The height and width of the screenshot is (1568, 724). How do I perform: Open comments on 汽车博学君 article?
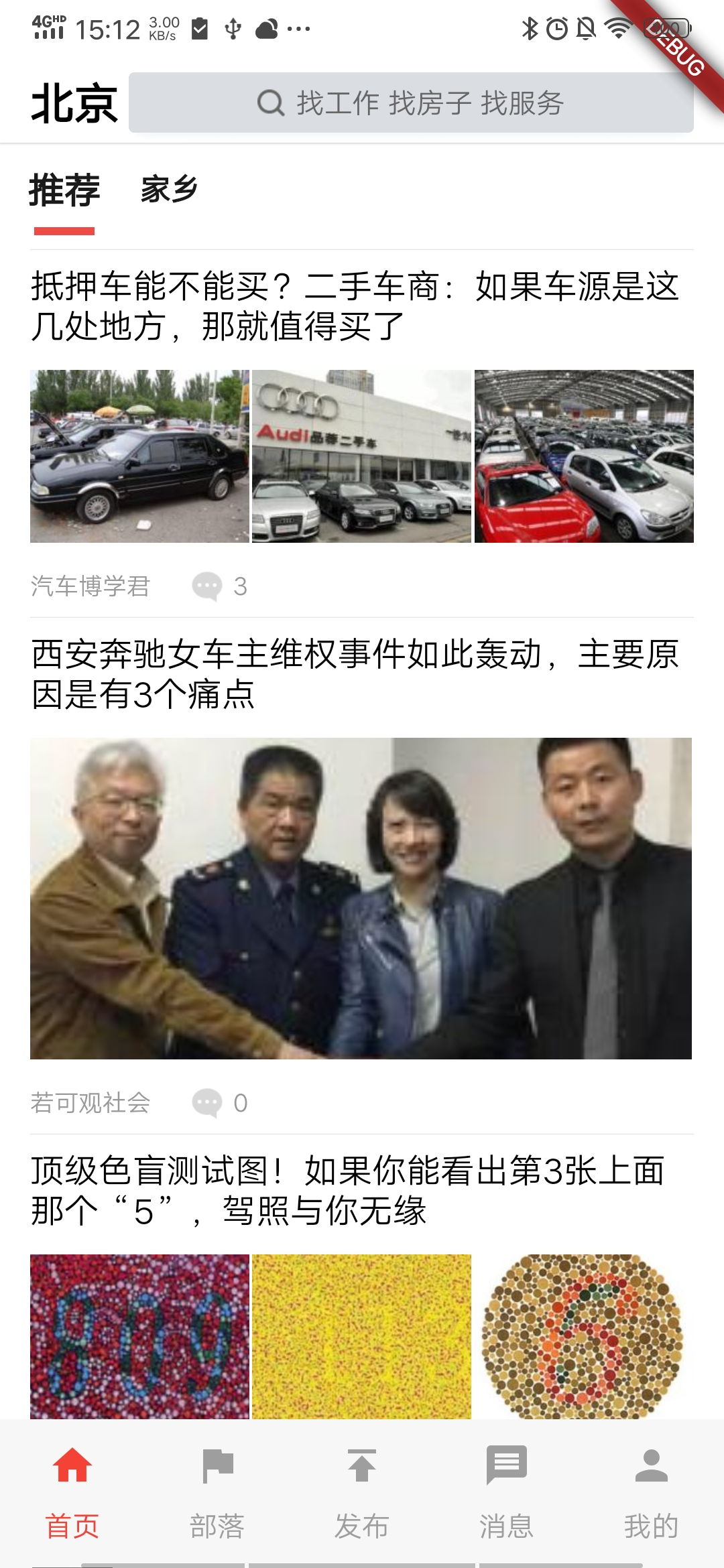coord(220,586)
